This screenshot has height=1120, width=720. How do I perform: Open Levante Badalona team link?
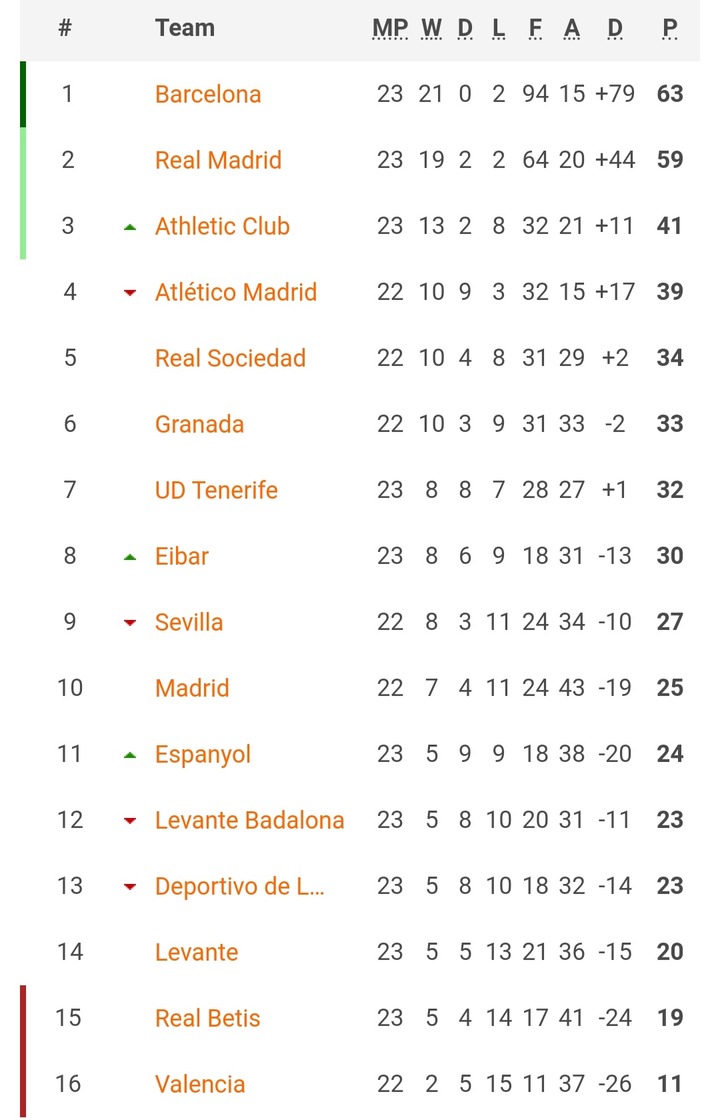249,820
